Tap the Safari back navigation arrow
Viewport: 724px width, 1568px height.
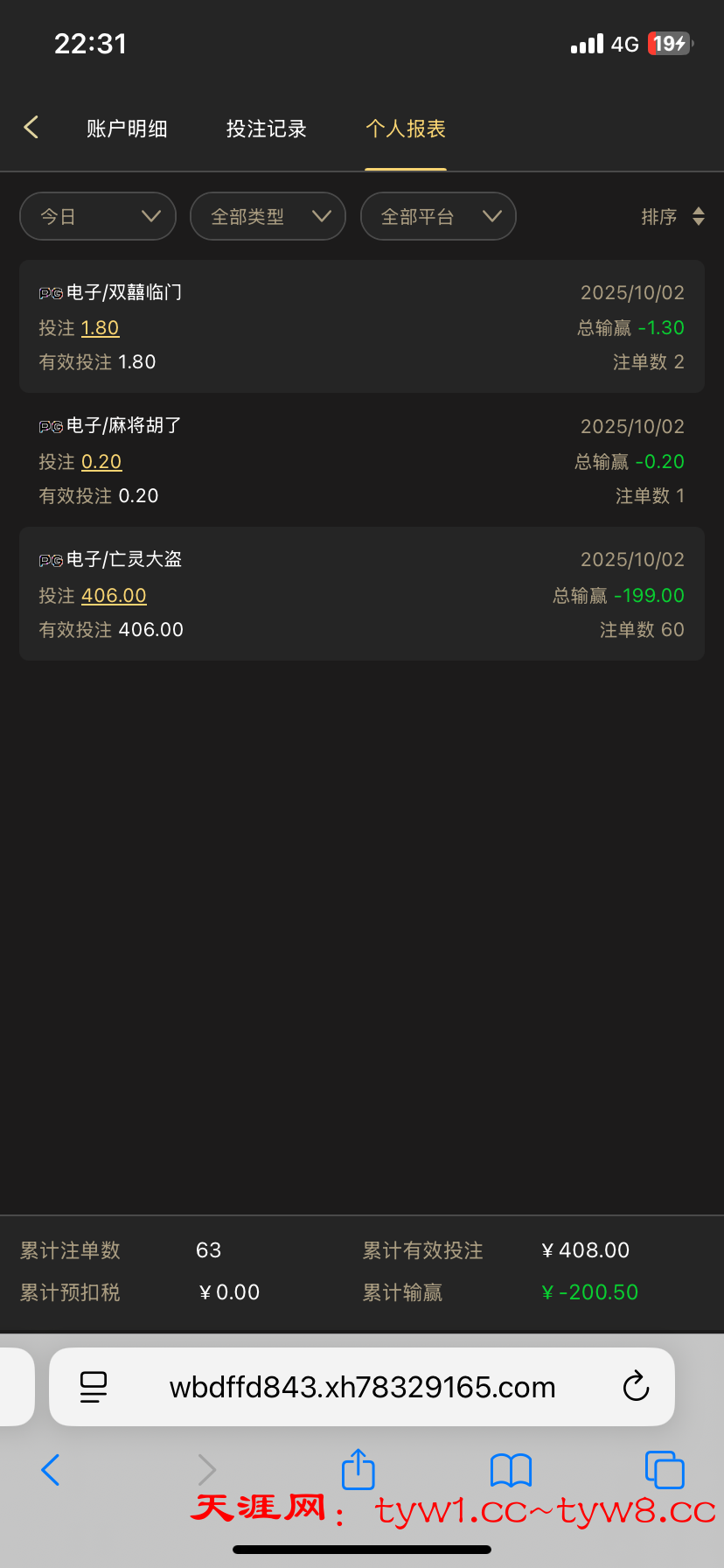(51, 1470)
